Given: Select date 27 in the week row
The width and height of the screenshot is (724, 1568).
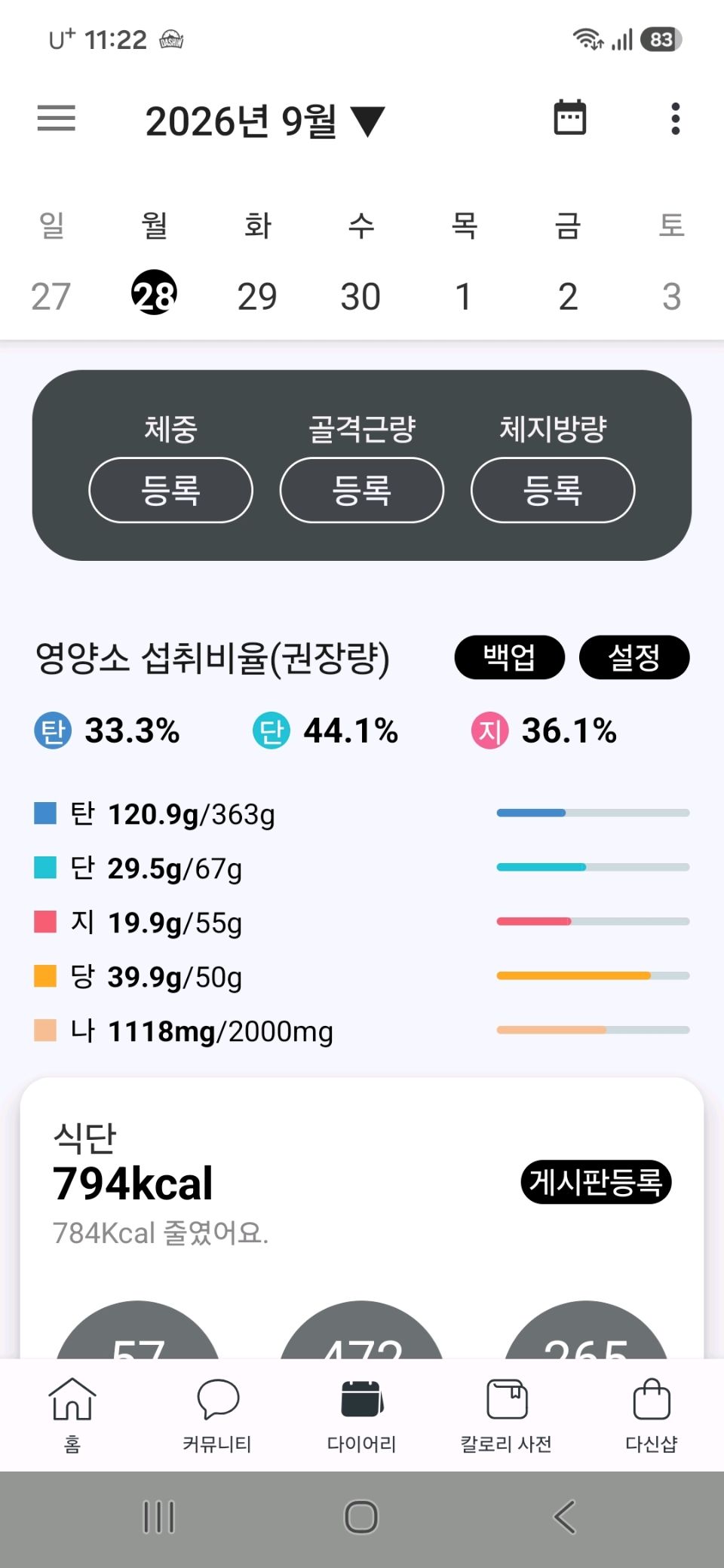Looking at the screenshot, I should tap(51, 296).
